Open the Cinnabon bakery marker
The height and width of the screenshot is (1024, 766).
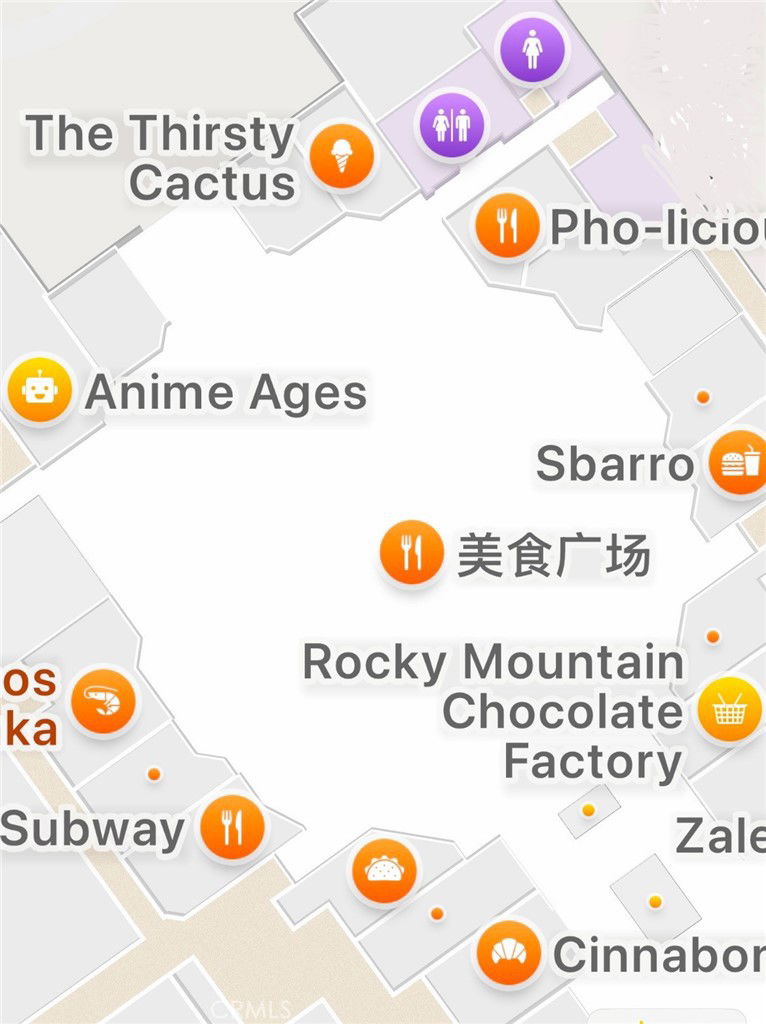click(x=509, y=953)
